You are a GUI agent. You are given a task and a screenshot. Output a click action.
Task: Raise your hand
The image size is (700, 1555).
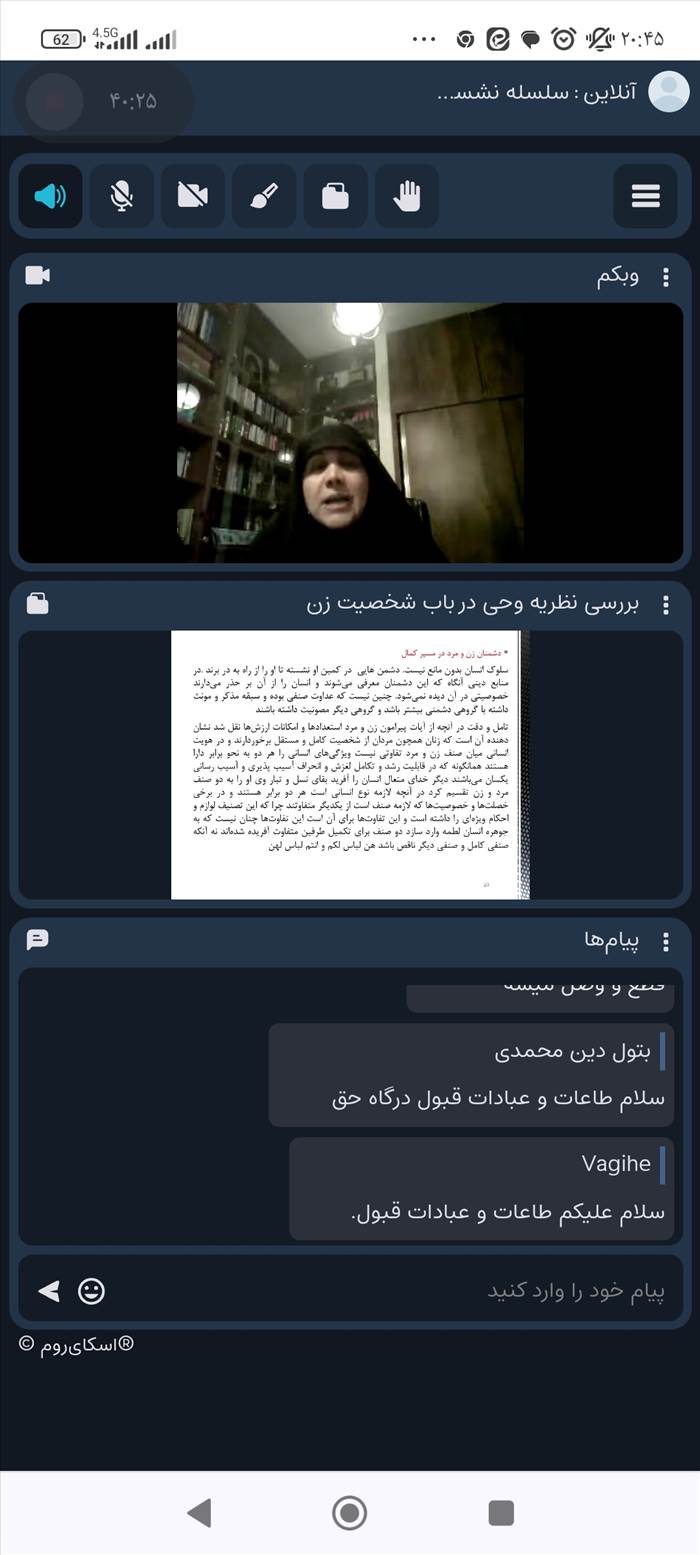pos(407,196)
